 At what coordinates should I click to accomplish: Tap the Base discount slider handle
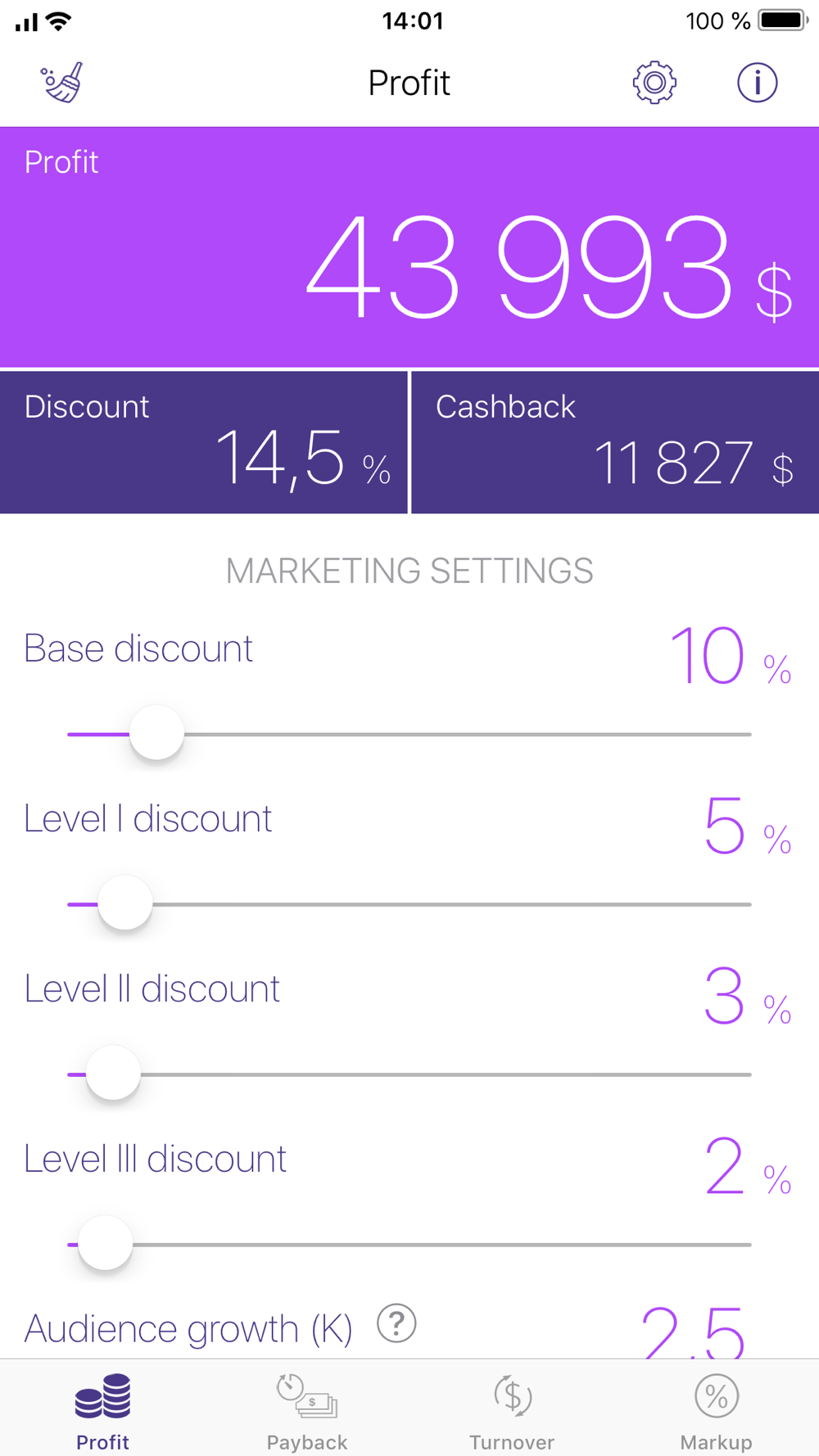tap(156, 733)
